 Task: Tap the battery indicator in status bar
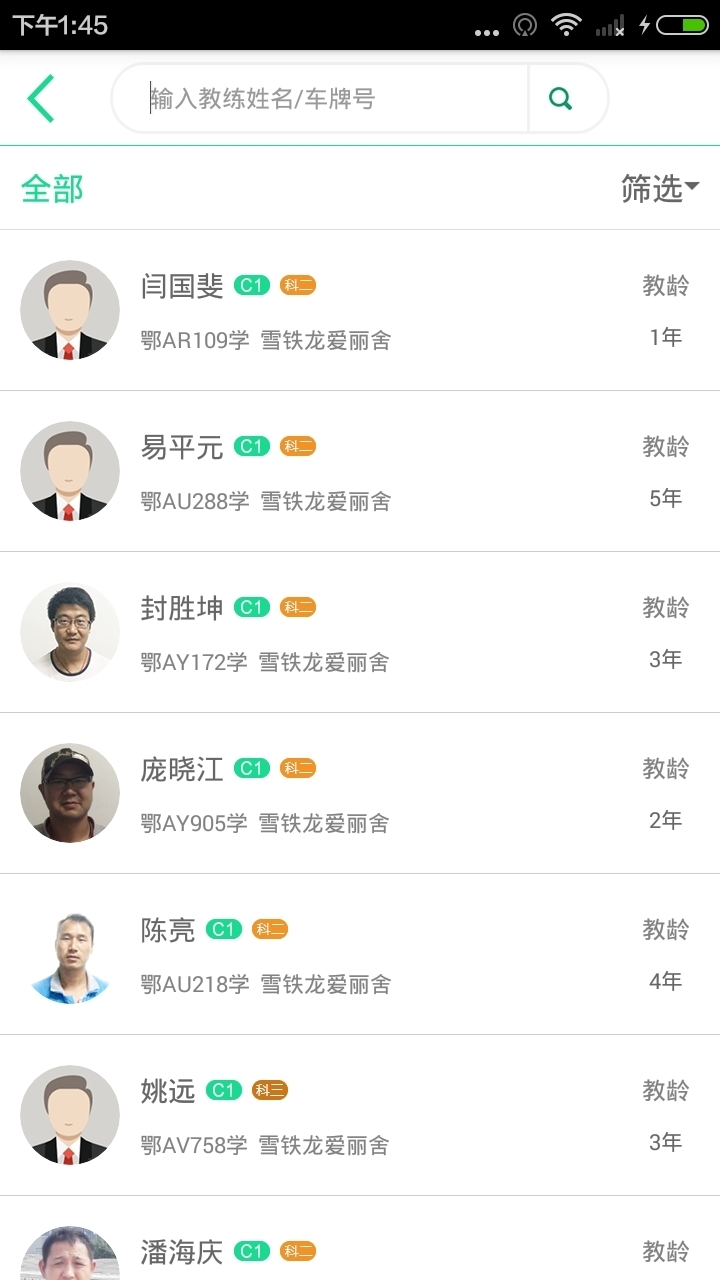pyautogui.click(x=682, y=25)
